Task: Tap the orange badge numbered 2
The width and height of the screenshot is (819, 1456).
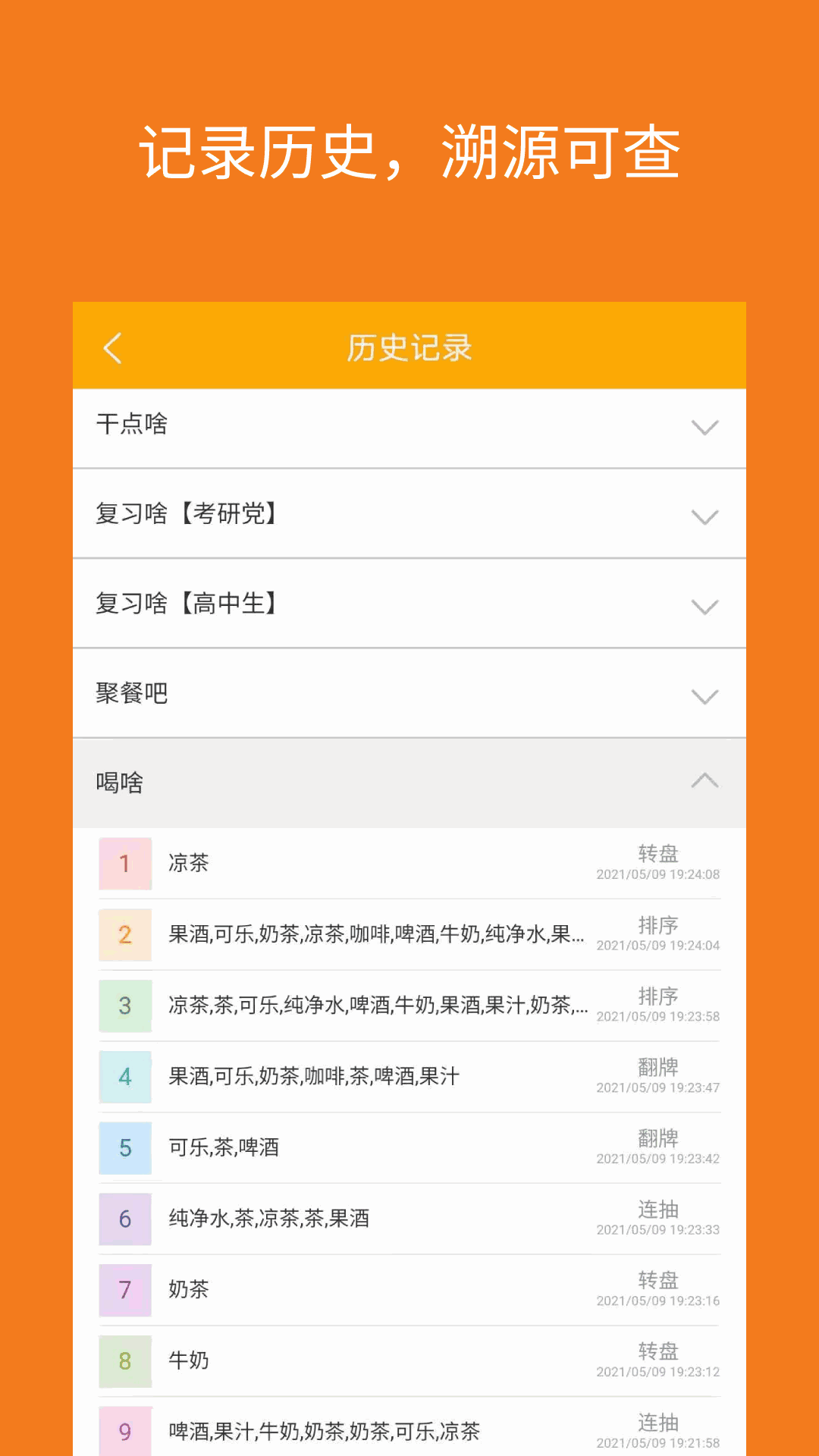Action: coord(125,935)
